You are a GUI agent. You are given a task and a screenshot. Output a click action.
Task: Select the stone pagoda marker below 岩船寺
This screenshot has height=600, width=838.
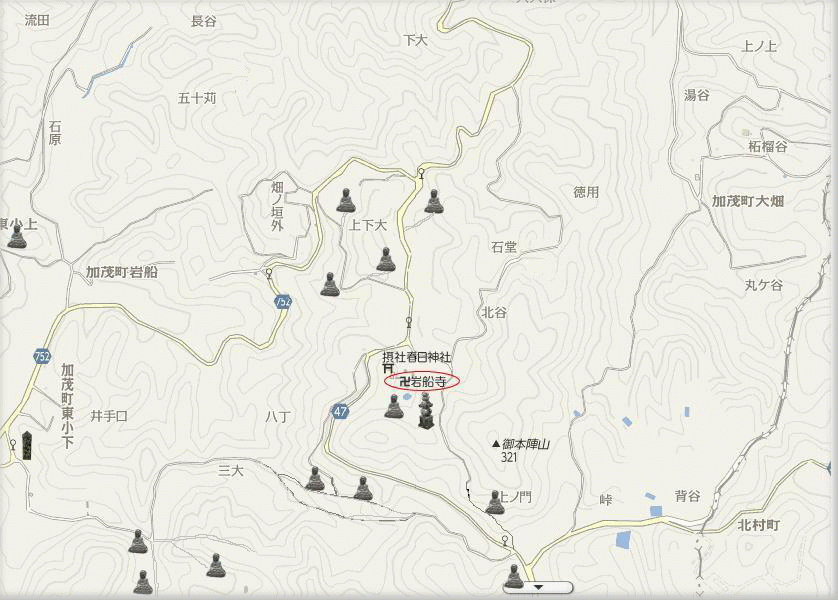[426, 411]
